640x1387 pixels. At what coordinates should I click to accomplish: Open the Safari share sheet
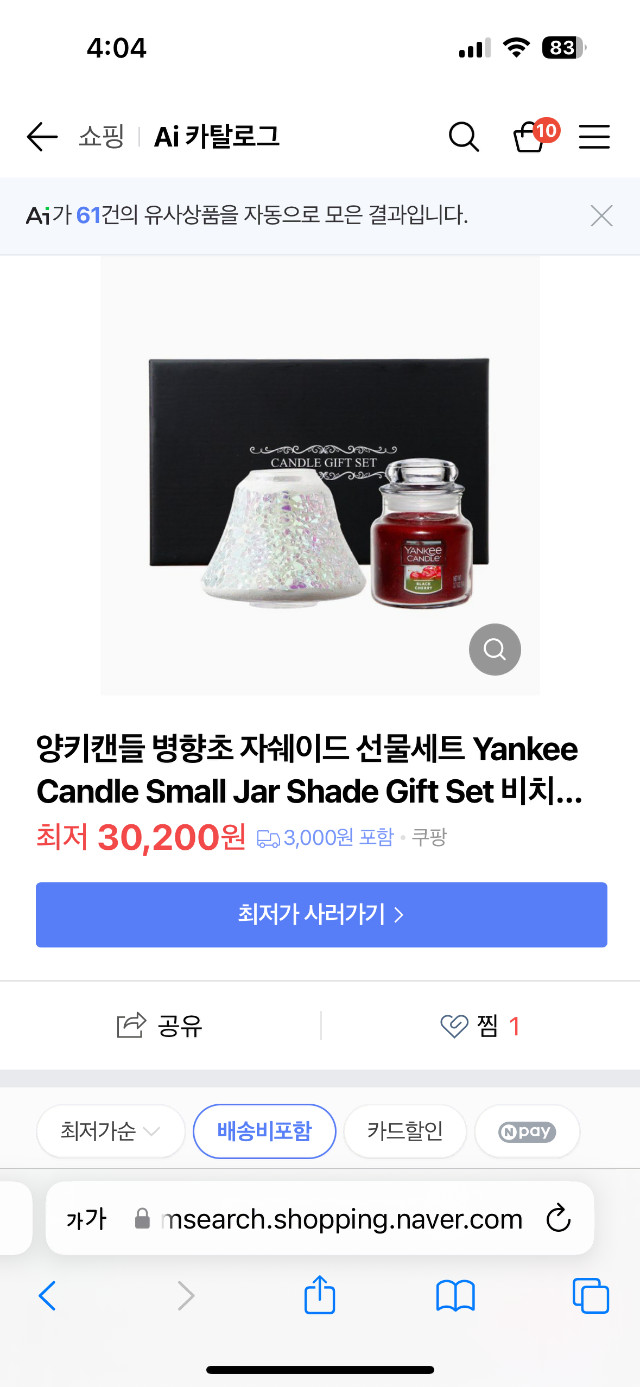319,1294
